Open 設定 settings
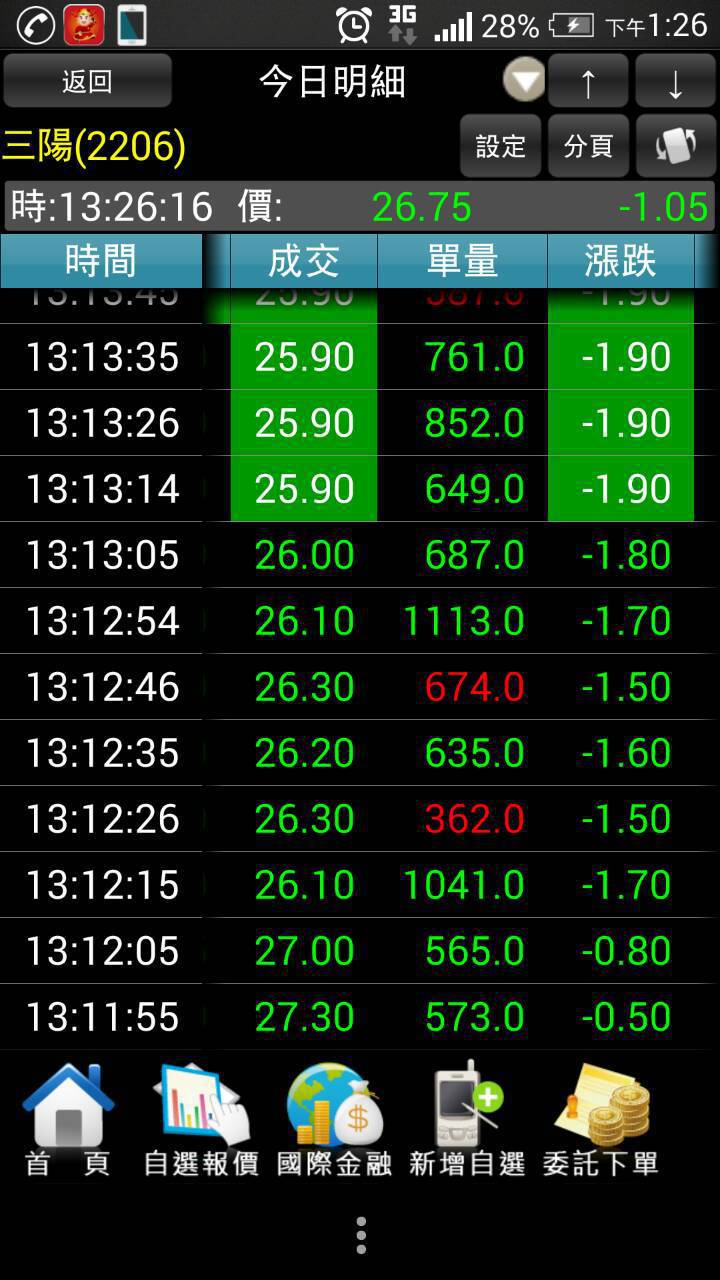The width and height of the screenshot is (720, 1280). (500, 147)
